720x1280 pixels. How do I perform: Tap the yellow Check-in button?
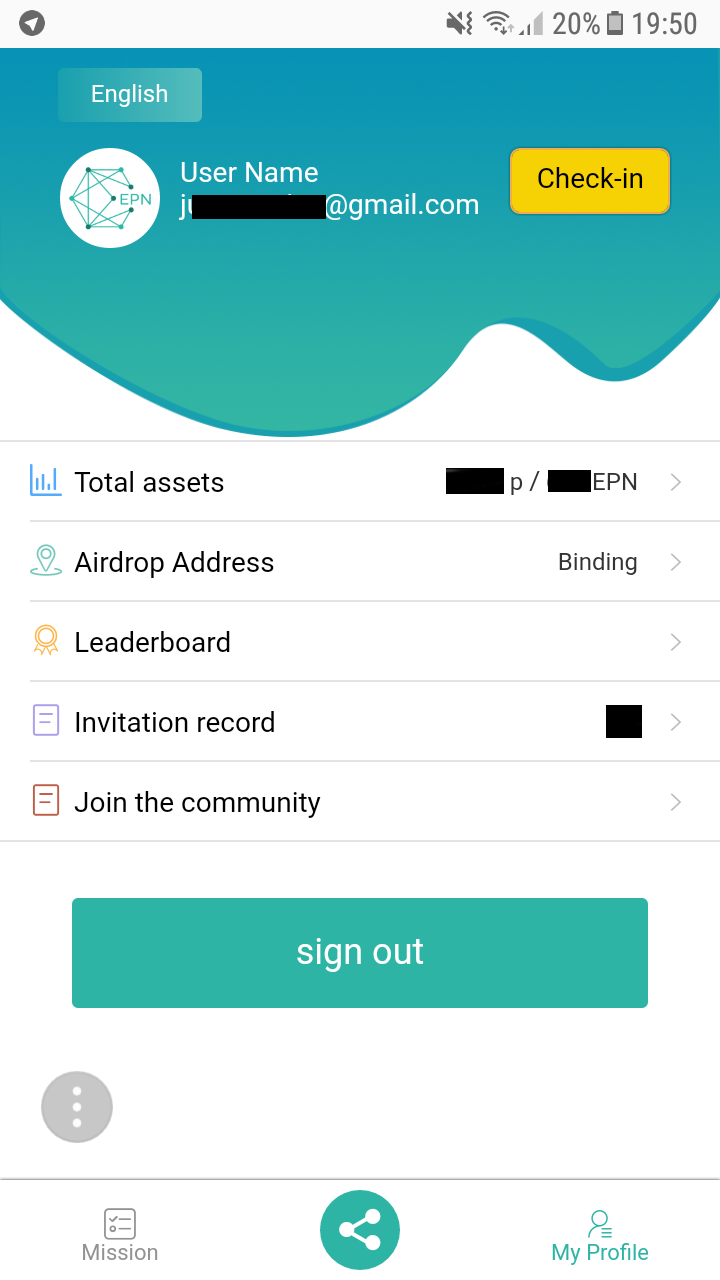[x=589, y=181]
